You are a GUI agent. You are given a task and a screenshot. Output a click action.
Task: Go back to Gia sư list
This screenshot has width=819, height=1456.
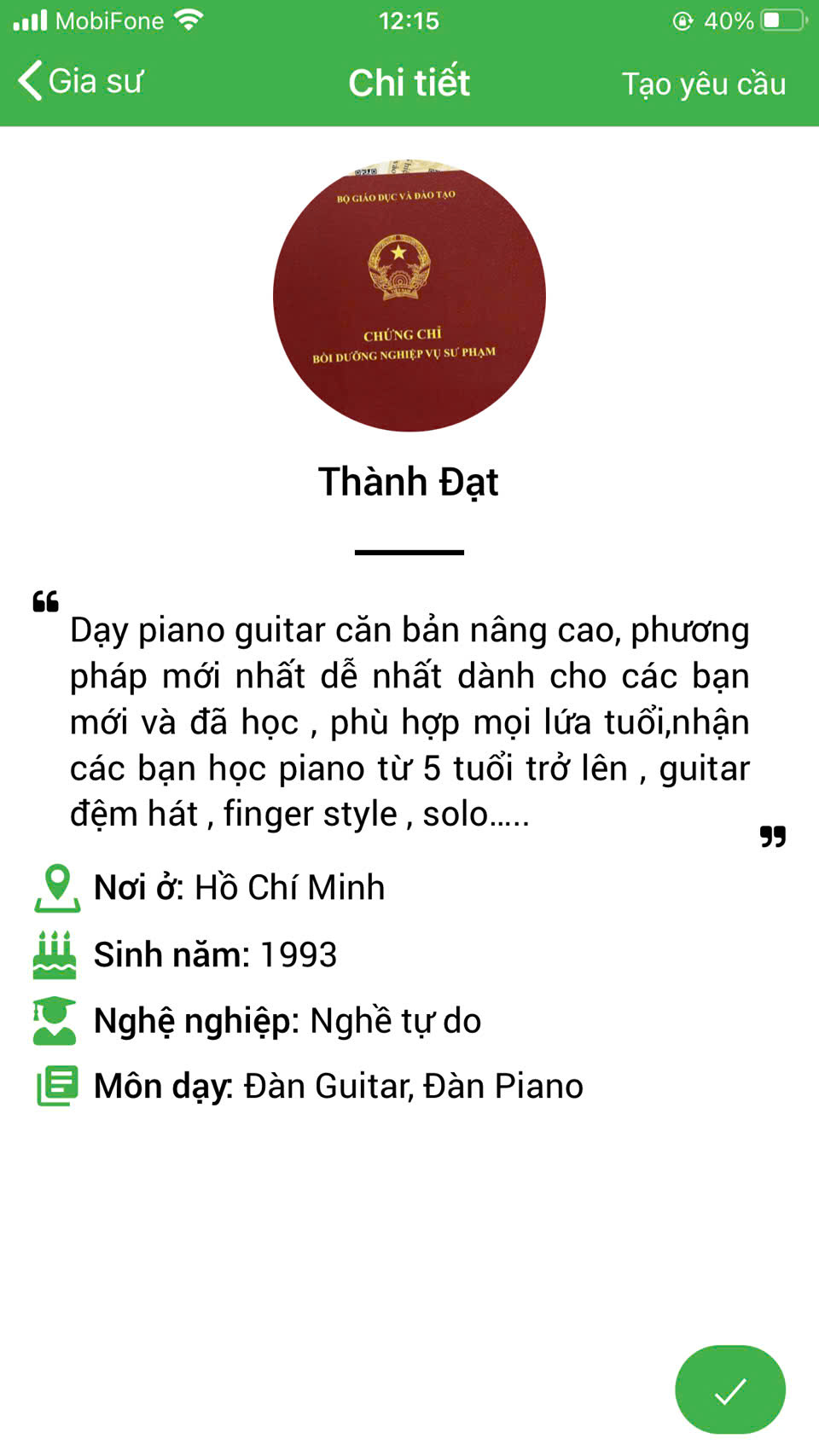(80, 82)
